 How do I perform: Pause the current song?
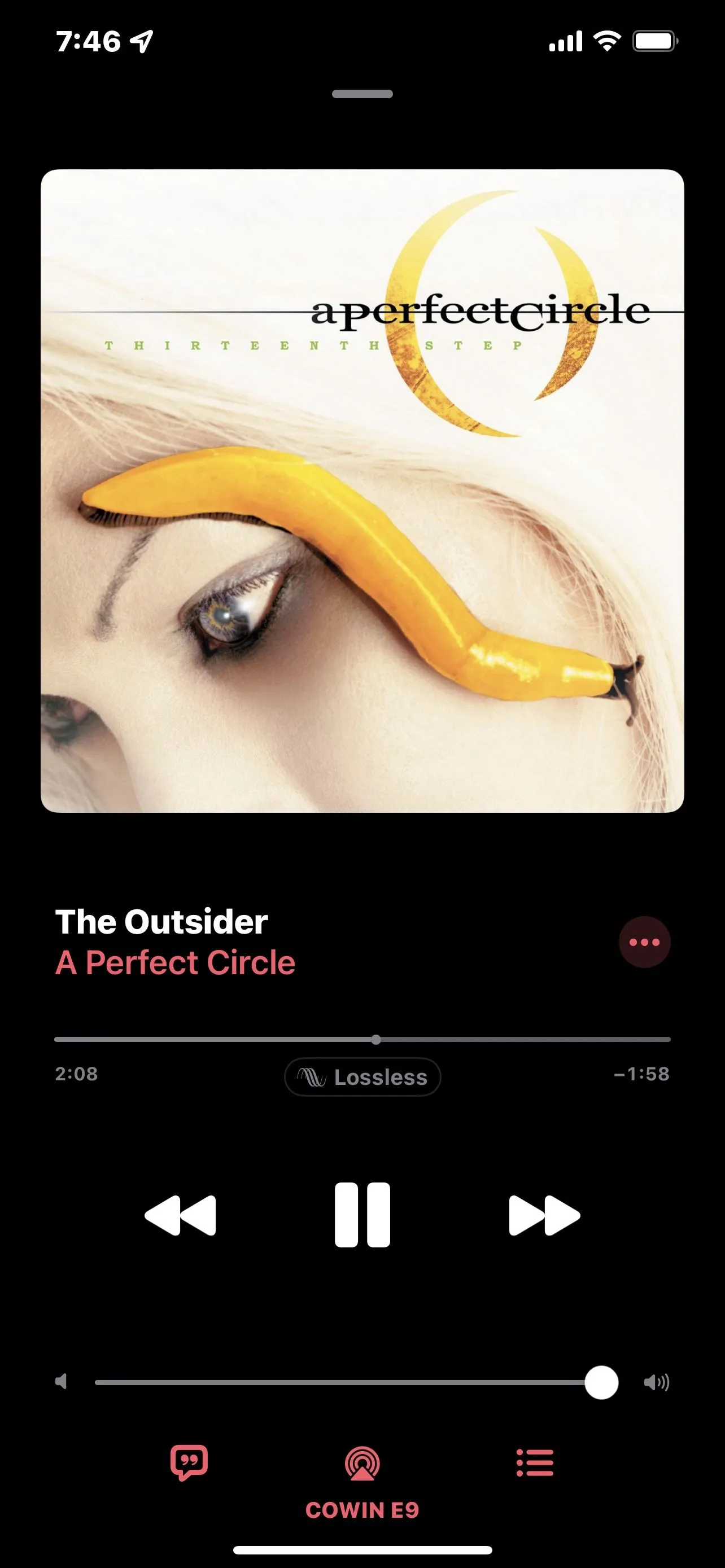[362, 1215]
